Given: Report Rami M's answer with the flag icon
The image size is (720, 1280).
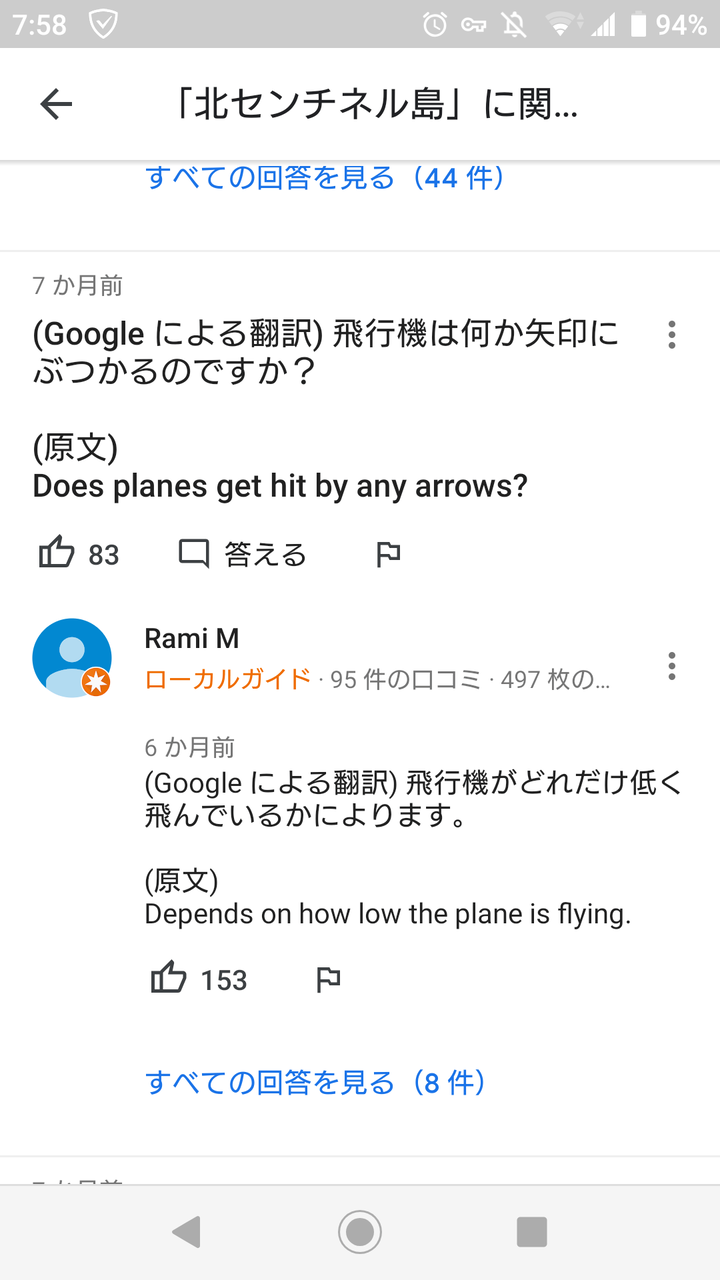Looking at the screenshot, I should pos(328,980).
